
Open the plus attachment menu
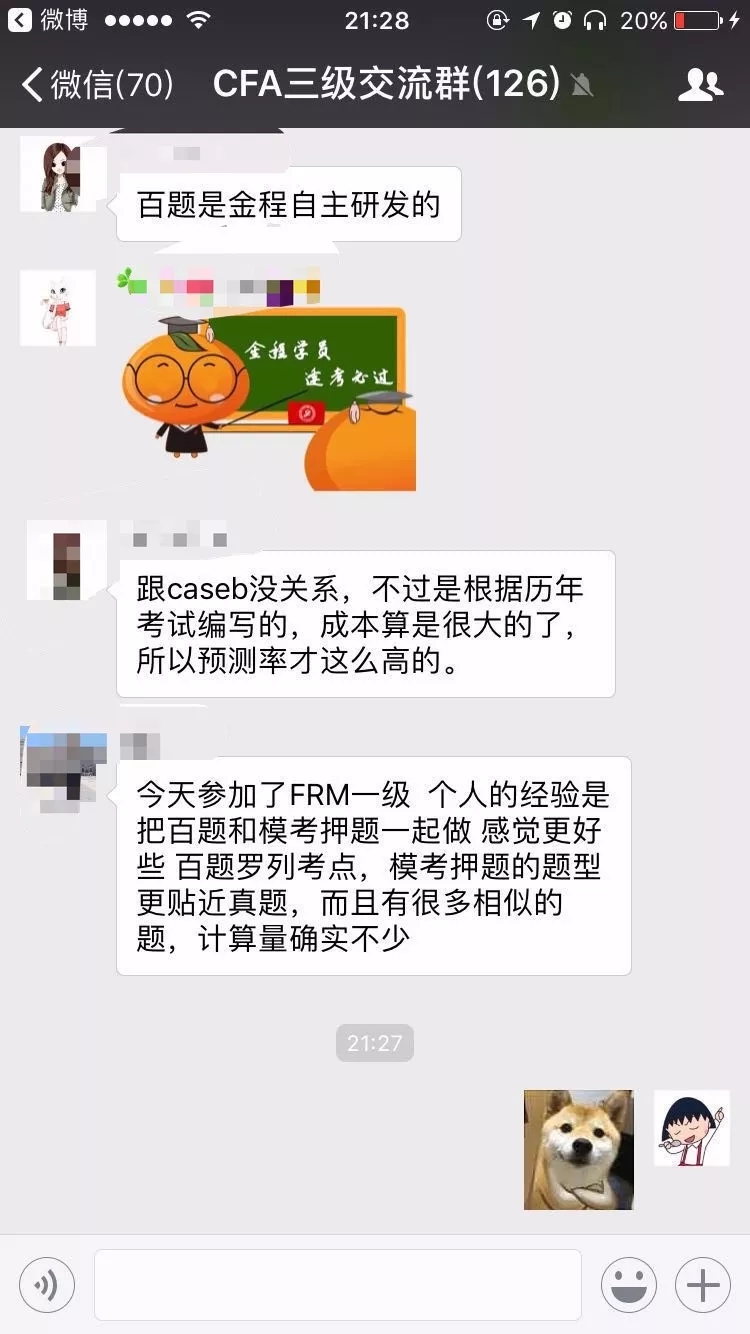point(702,1284)
